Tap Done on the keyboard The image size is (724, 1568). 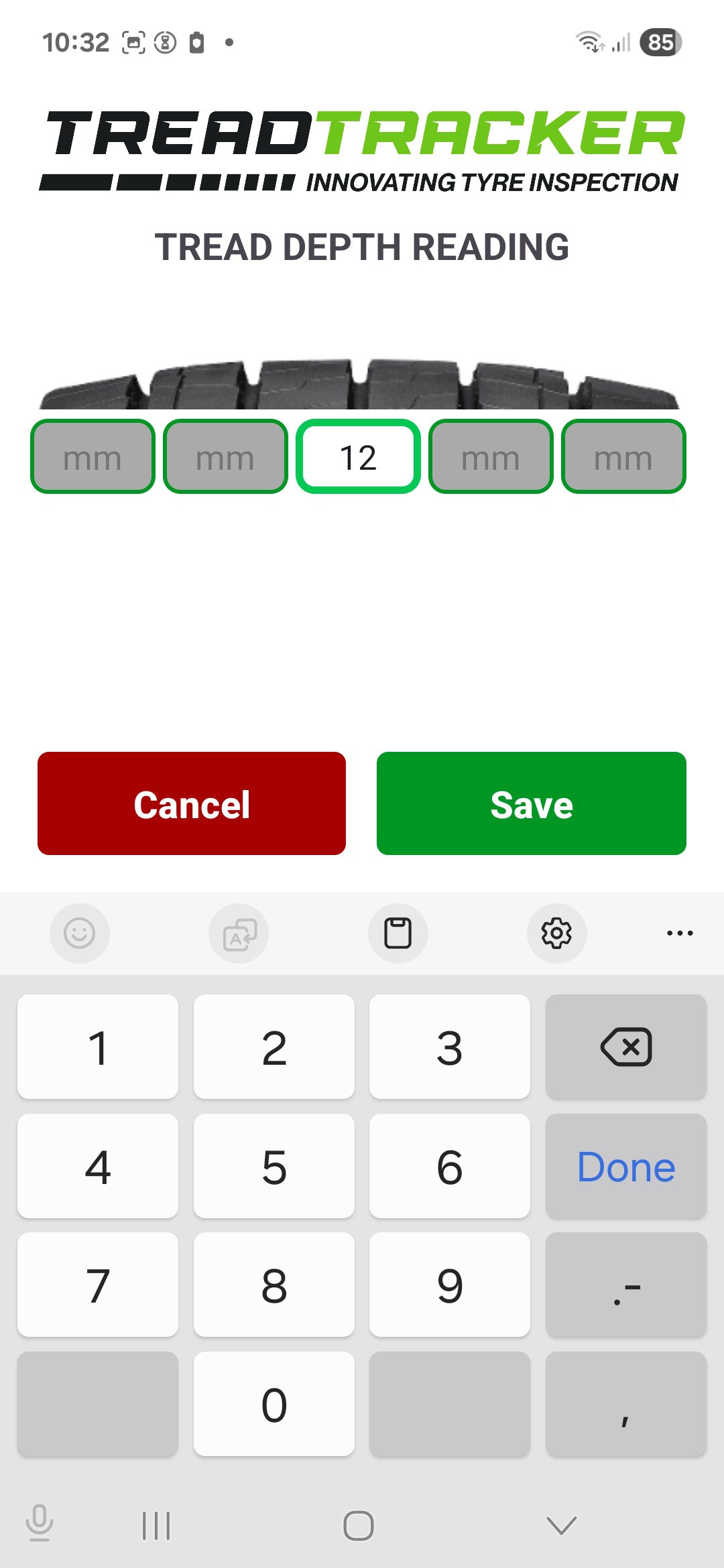[626, 1166]
